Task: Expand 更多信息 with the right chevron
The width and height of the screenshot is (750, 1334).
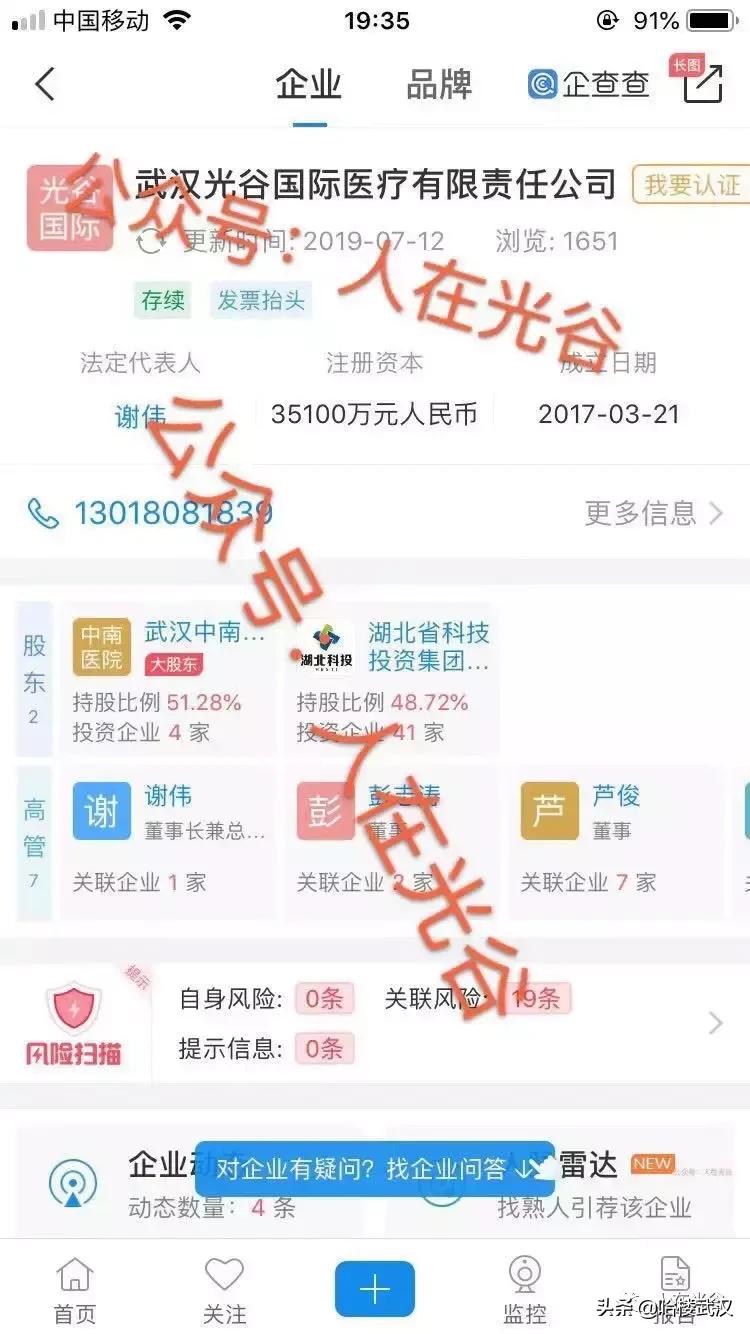Action: 717,513
